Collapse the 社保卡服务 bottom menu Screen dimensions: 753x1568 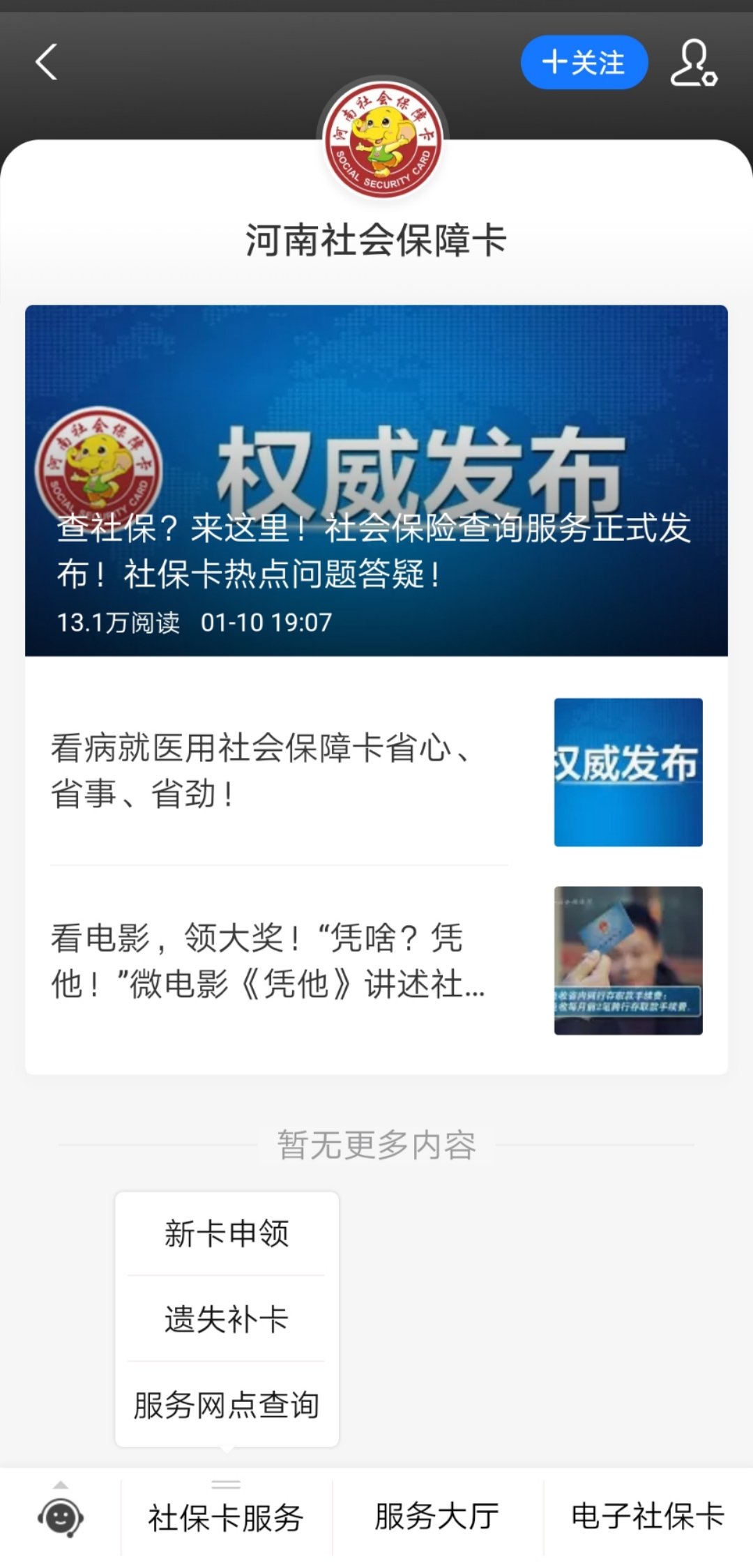(x=226, y=1517)
